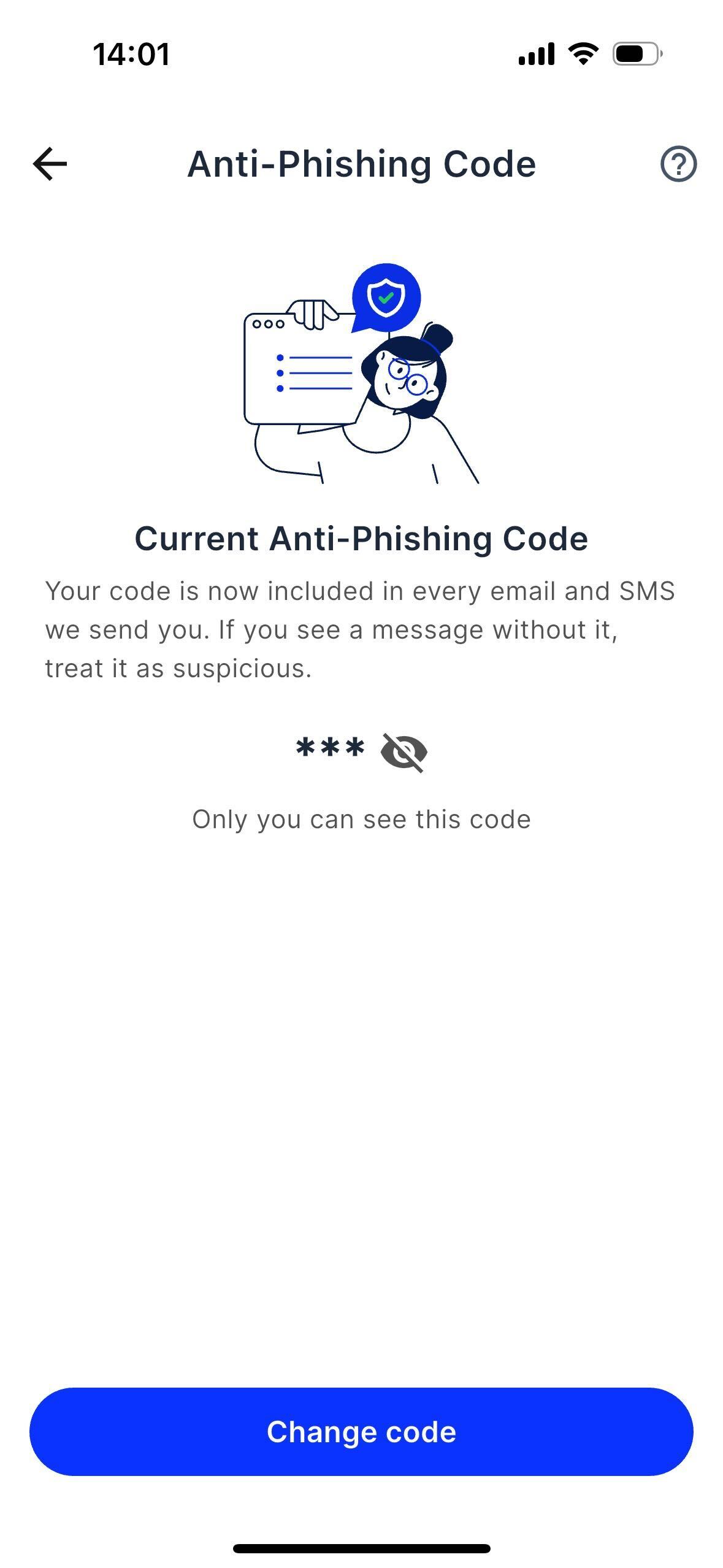Go back using the arrow icon
Screen dimensions: 723x1568
pyautogui.click(x=50, y=164)
